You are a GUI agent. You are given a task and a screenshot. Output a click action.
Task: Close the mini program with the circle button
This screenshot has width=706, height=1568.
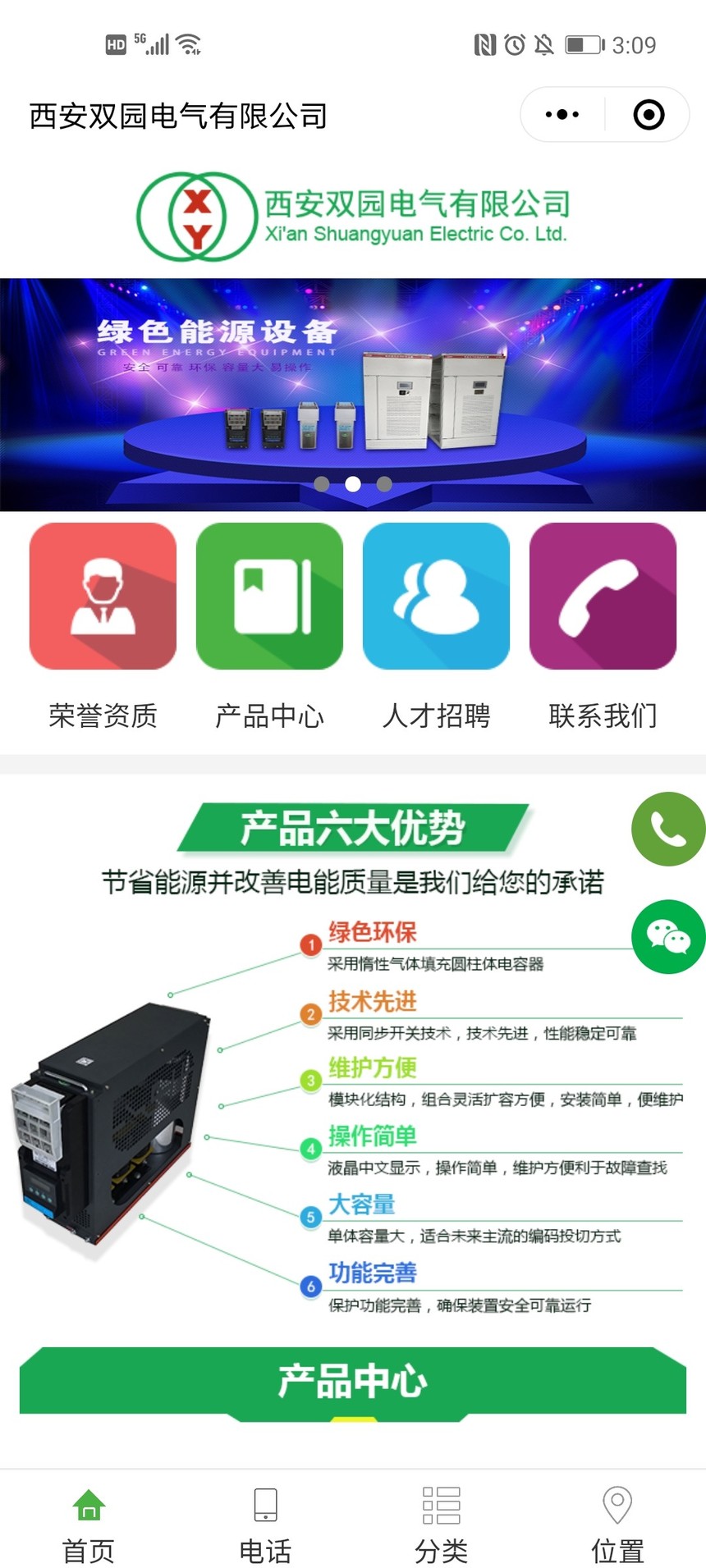pyautogui.click(x=649, y=115)
